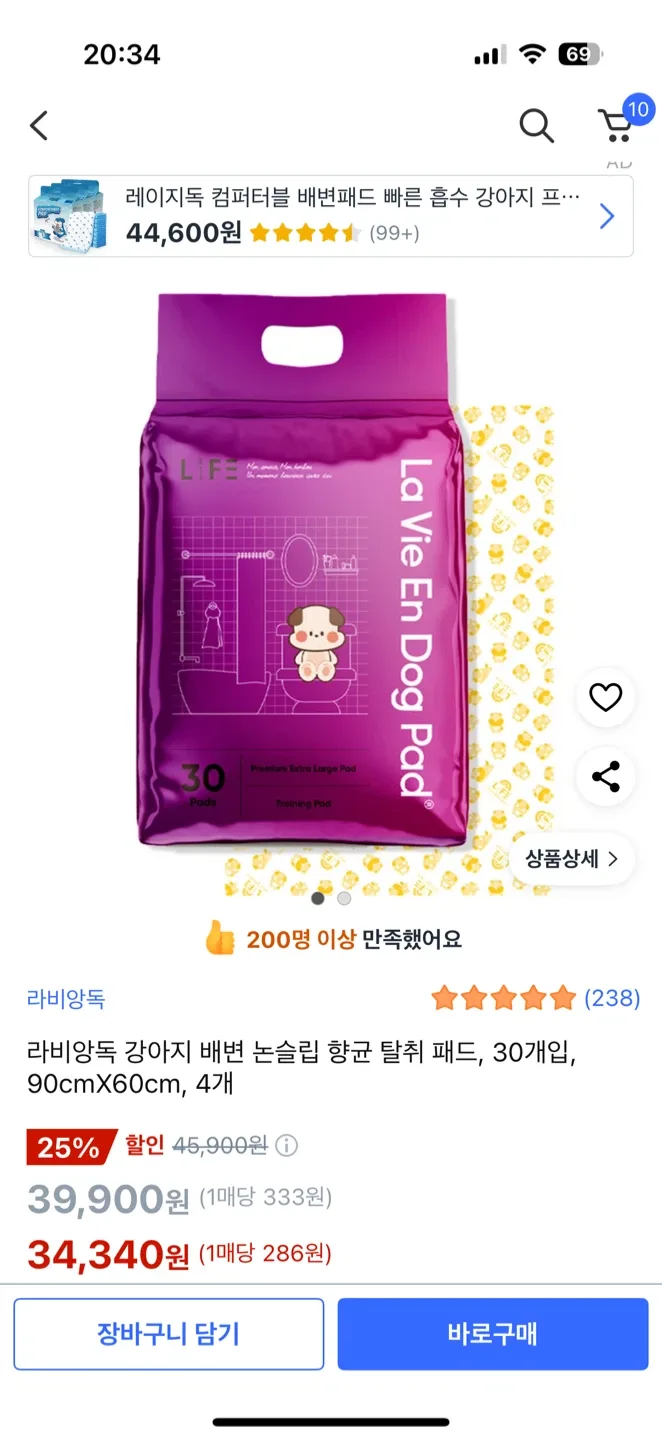
Task: Share this product
Action: pos(605,777)
